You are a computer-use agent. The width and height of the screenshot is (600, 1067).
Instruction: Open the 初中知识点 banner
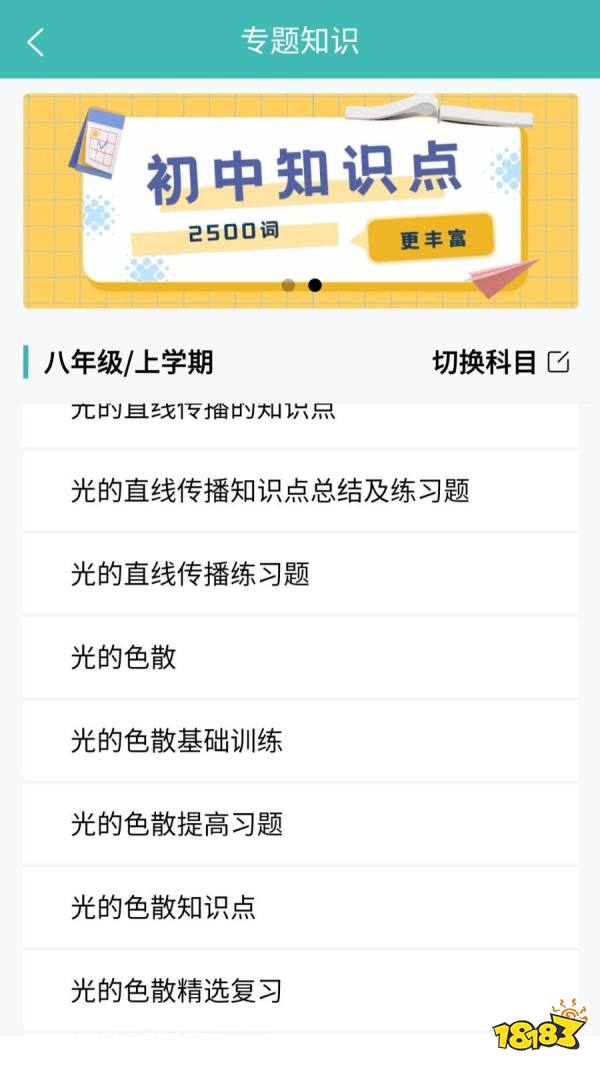tap(300, 200)
